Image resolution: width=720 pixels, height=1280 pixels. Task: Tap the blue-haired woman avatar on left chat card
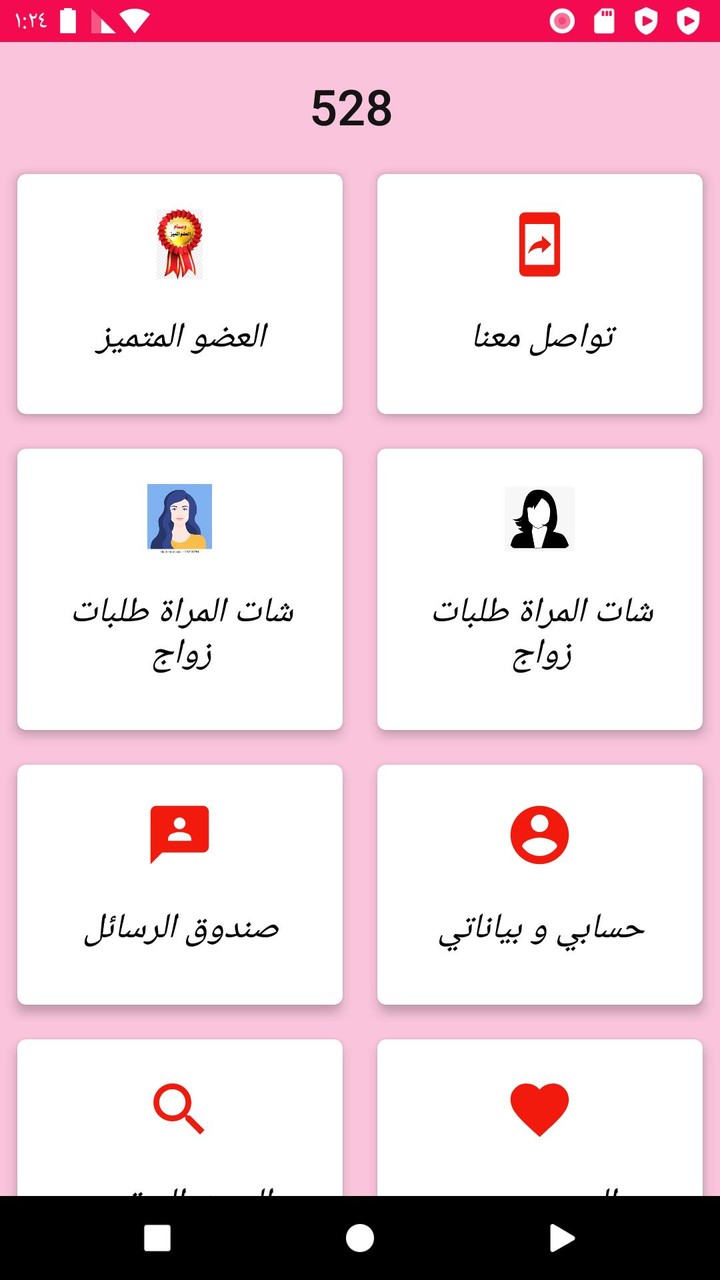coord(179,517)
